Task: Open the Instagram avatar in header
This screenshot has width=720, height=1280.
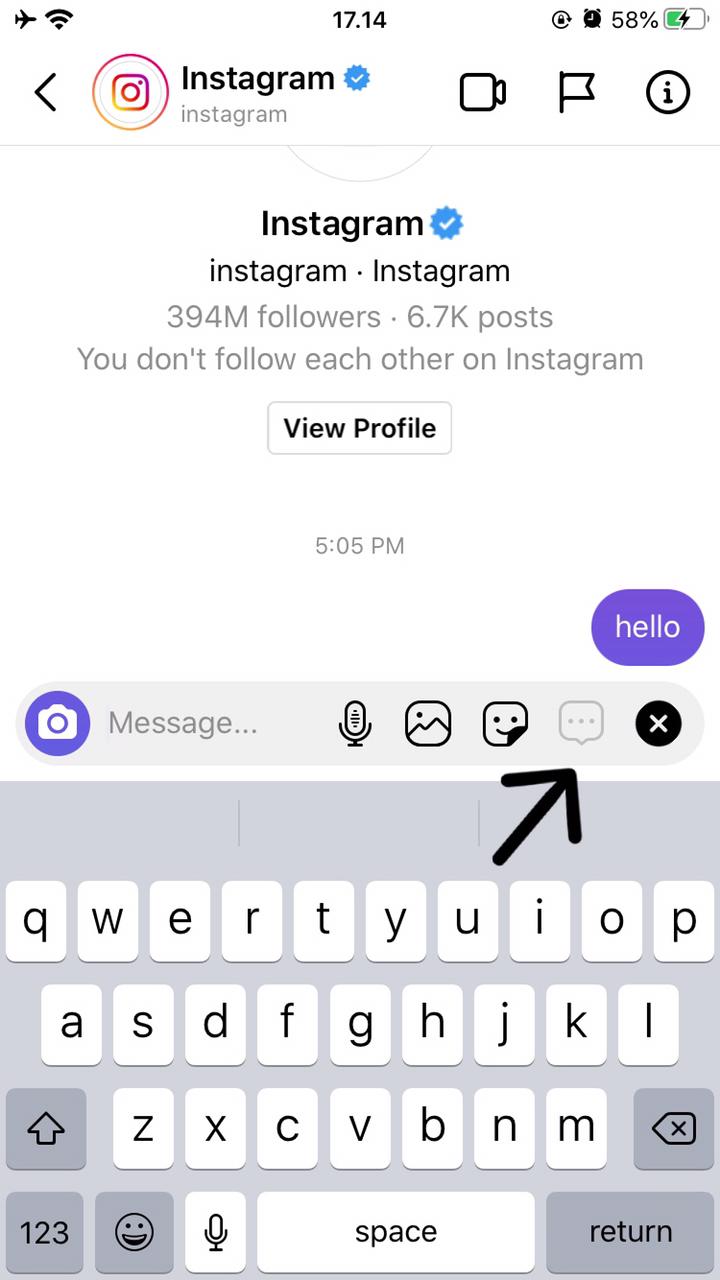Action: (x=130, y=93)
